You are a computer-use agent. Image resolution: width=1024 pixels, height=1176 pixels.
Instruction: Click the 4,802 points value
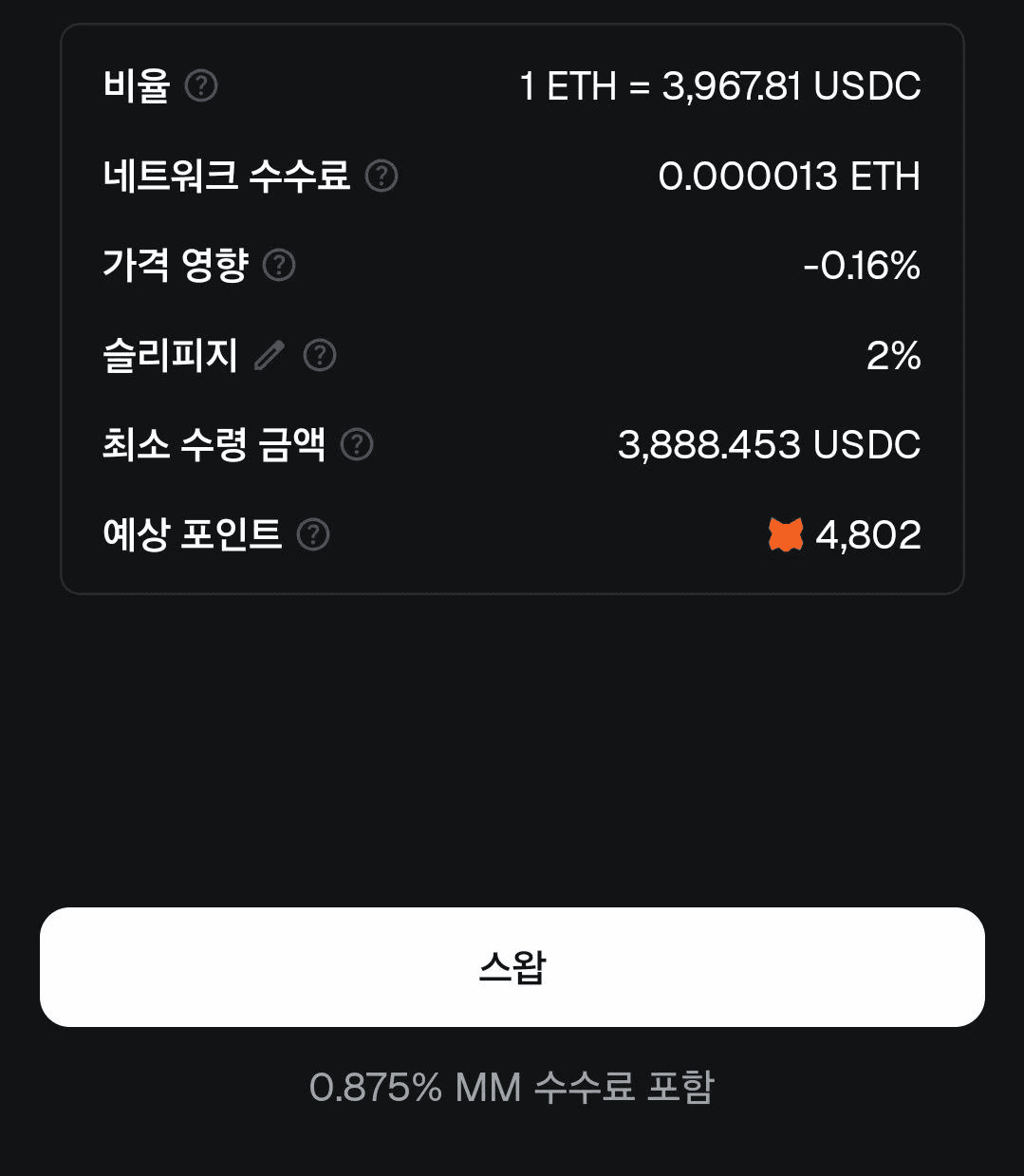coord(869,535)
